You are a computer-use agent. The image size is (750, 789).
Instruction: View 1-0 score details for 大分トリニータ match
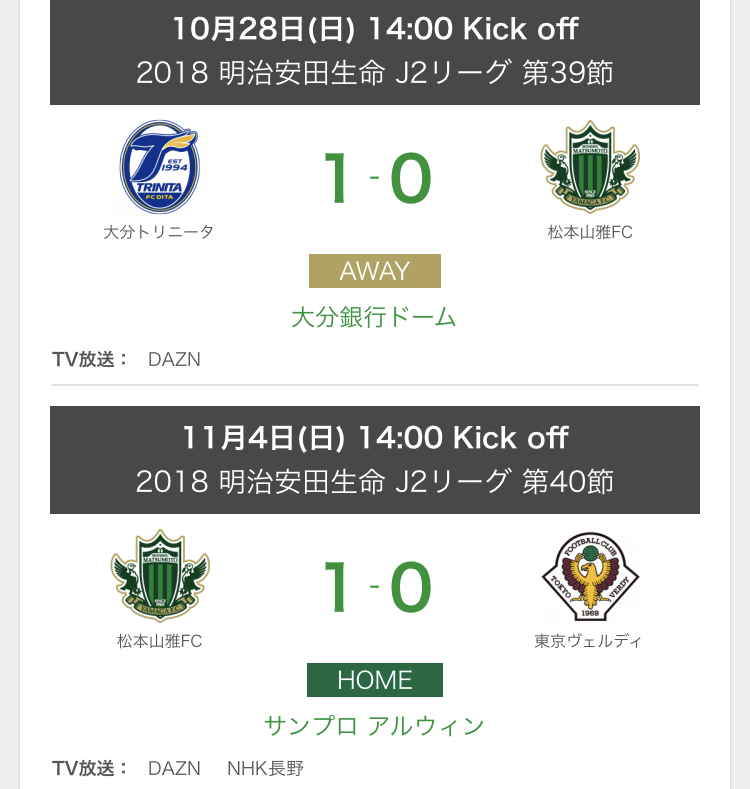point(378,178)
